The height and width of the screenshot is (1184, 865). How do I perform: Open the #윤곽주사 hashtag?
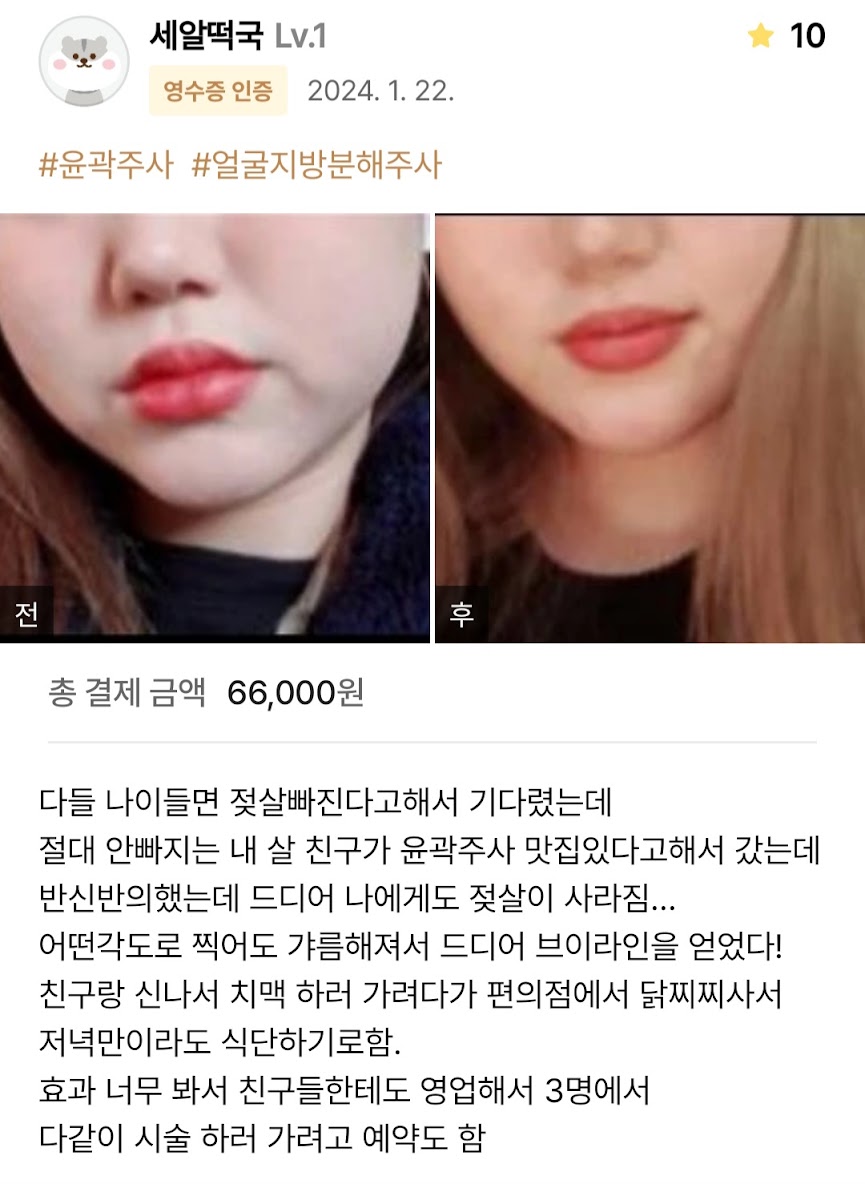(x=106, y=164)
